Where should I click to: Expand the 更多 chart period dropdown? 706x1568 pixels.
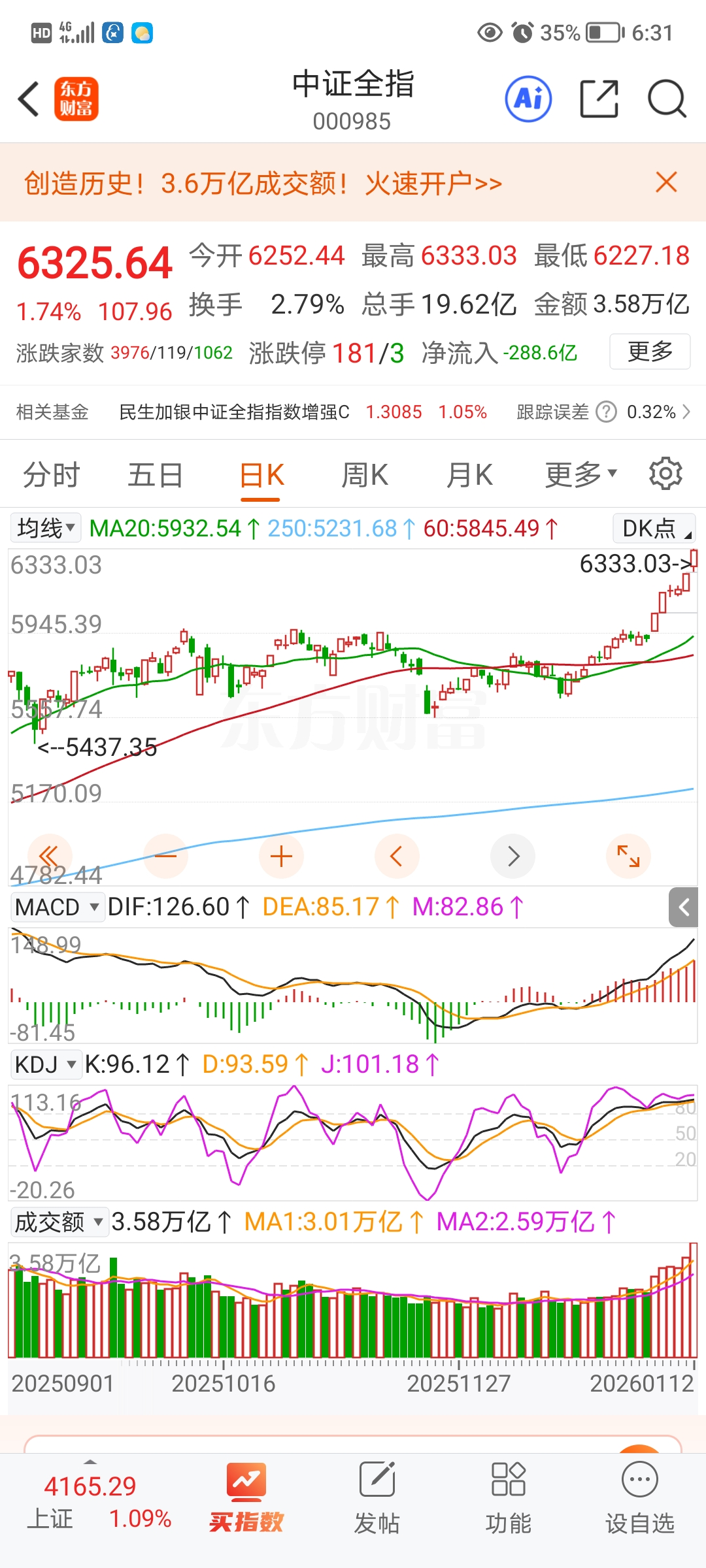(580, 475)
